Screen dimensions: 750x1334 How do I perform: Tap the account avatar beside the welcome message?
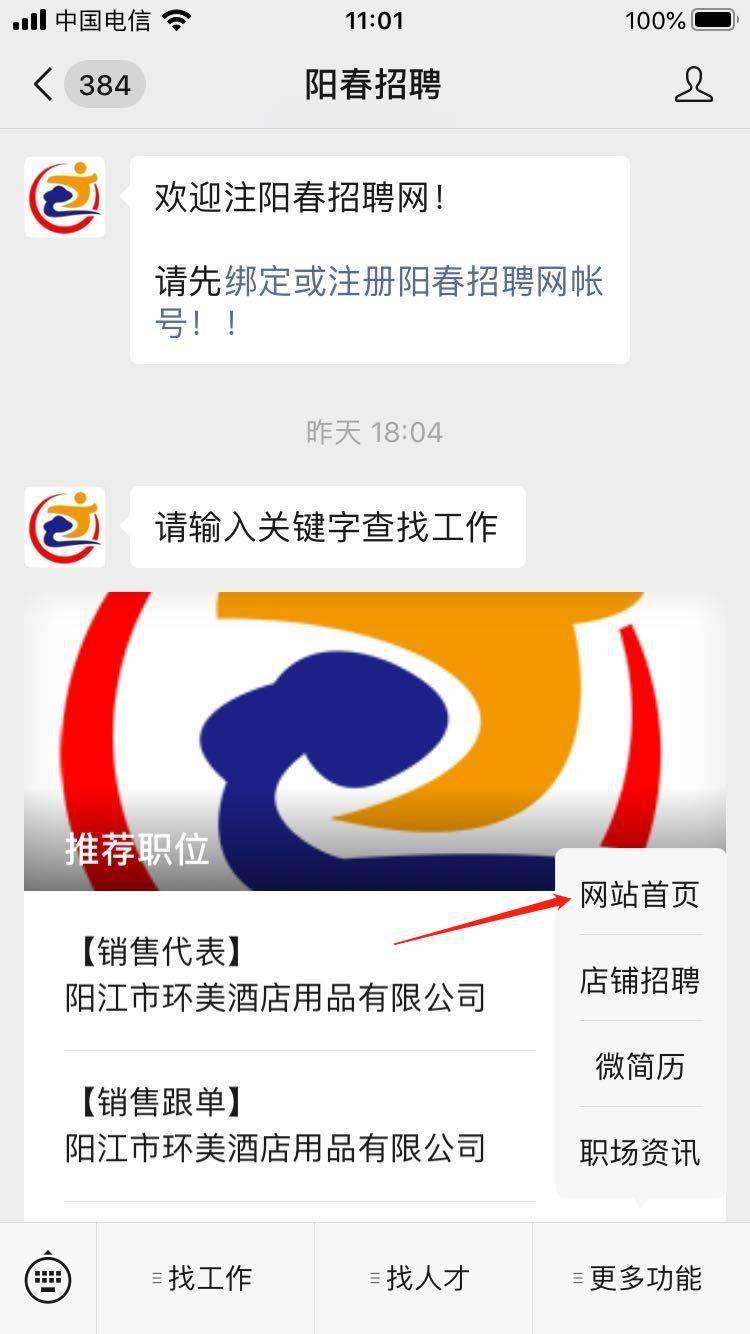click(65, 197)
